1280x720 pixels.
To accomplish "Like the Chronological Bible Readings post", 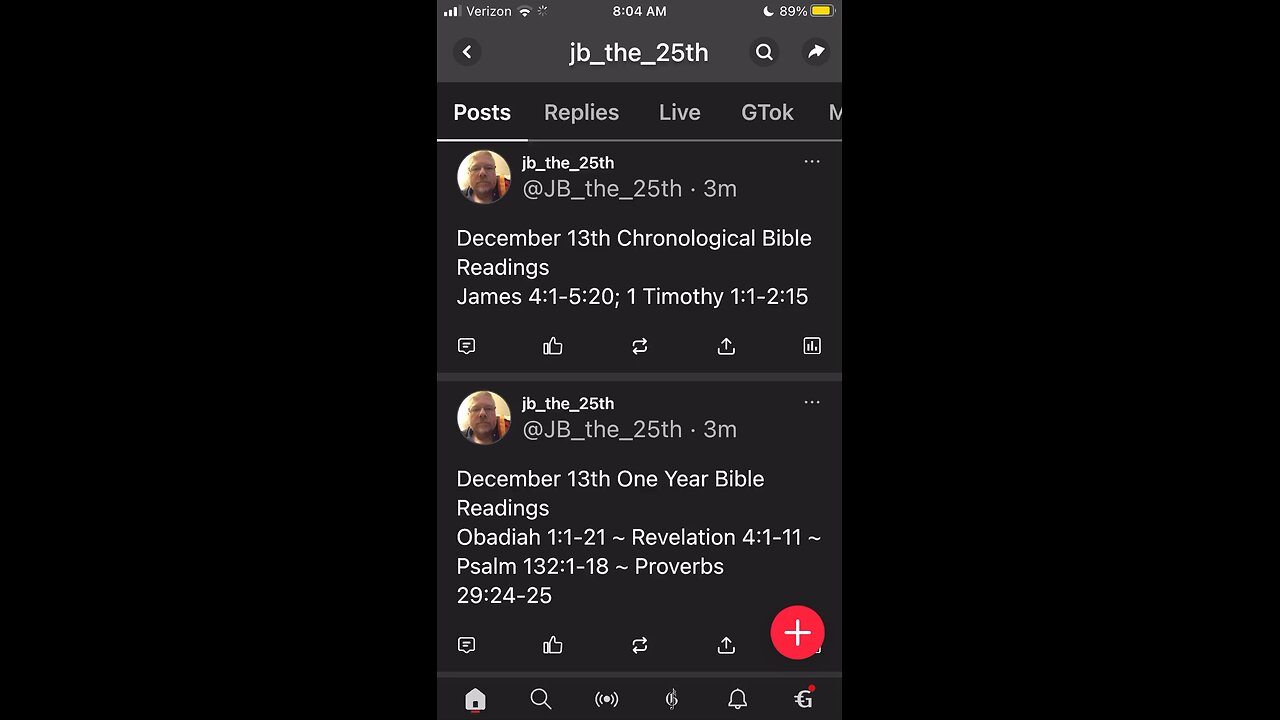I will coord(553,346).
